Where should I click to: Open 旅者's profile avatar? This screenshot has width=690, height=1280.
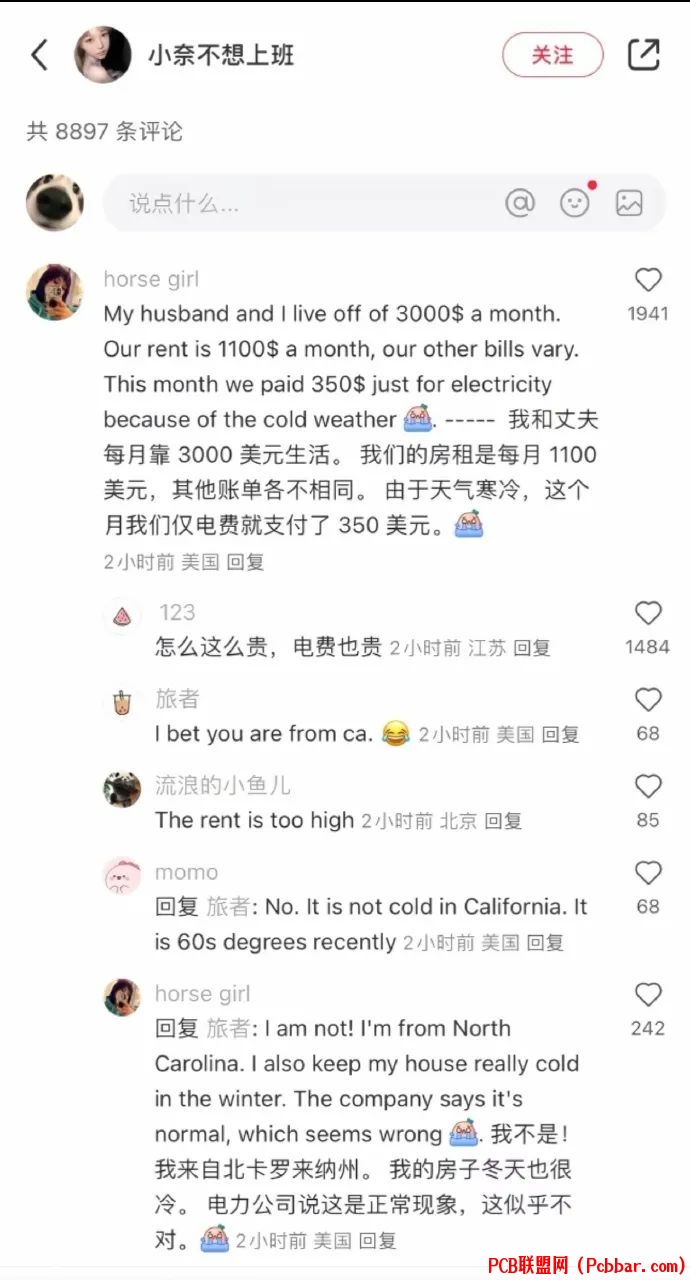point(122,703)
